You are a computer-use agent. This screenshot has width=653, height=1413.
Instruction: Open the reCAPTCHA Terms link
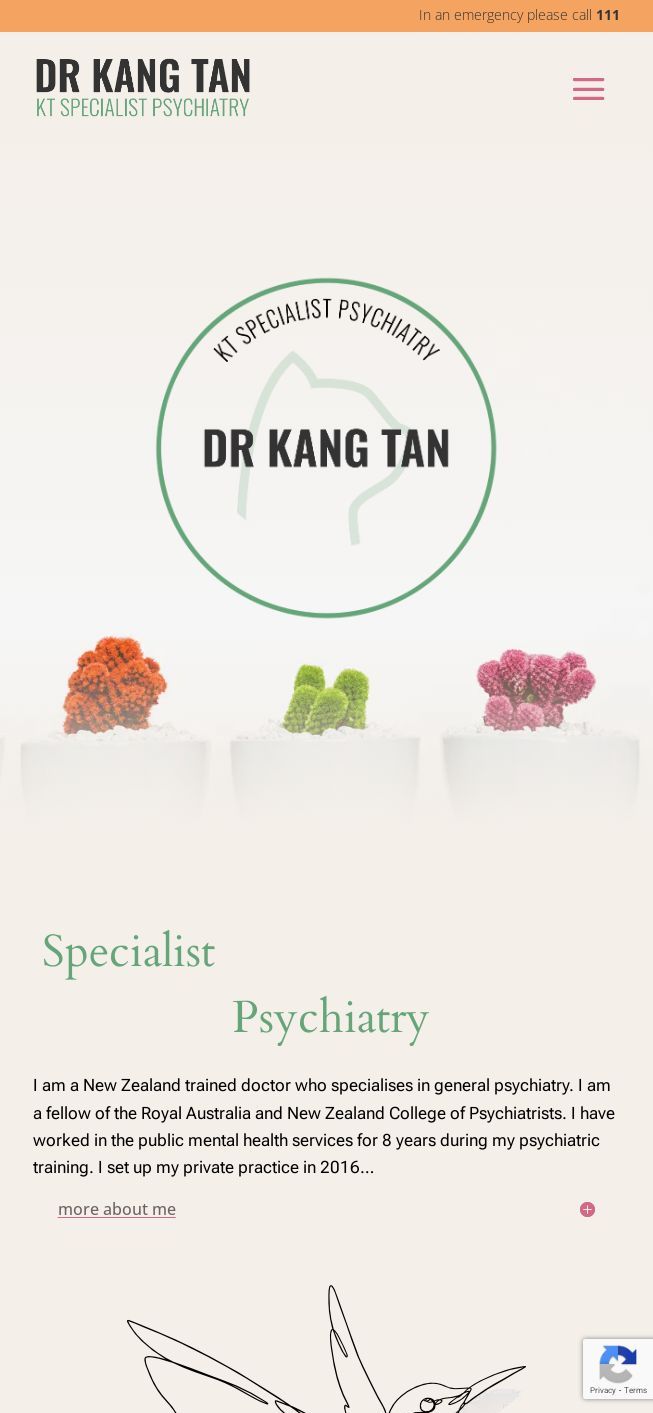(636, 1391)
